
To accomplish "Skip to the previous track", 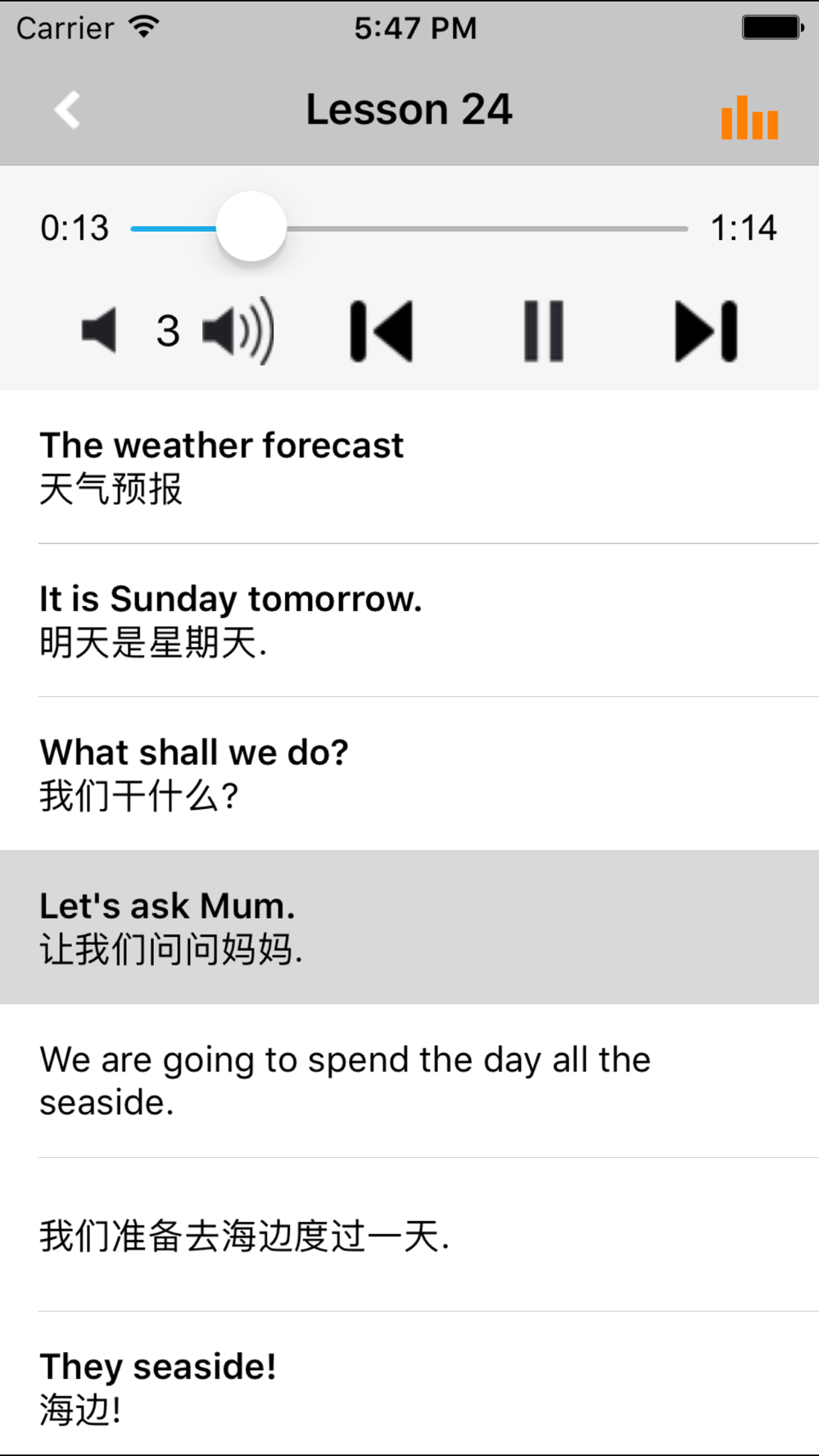I will tap(381, 331).
